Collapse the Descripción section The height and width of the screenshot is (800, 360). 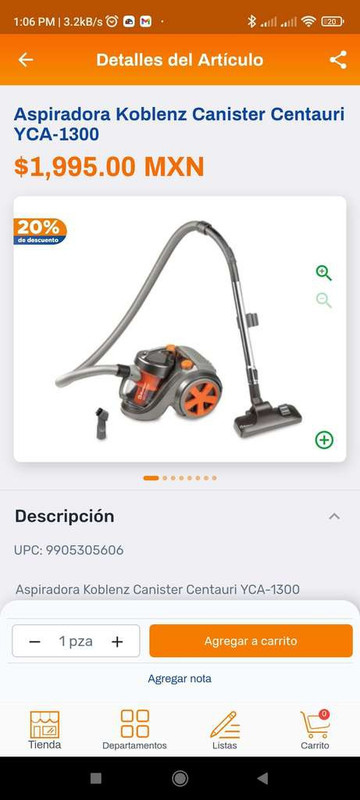coord(334,516)
